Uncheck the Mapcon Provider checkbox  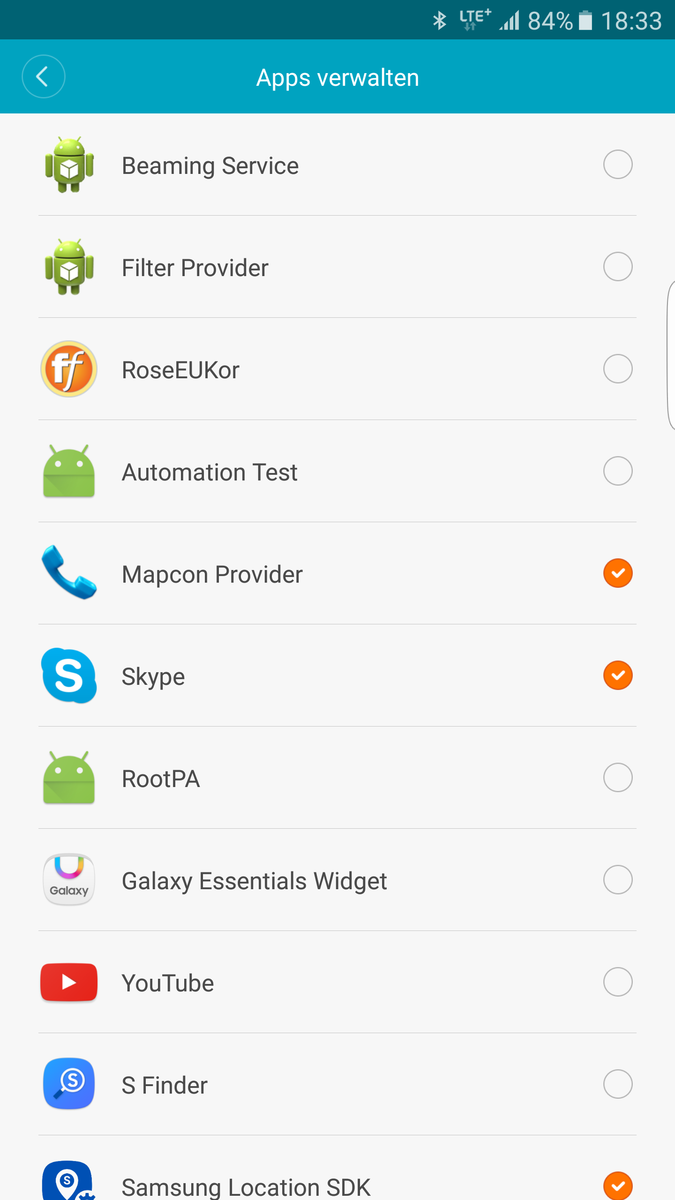618,573
